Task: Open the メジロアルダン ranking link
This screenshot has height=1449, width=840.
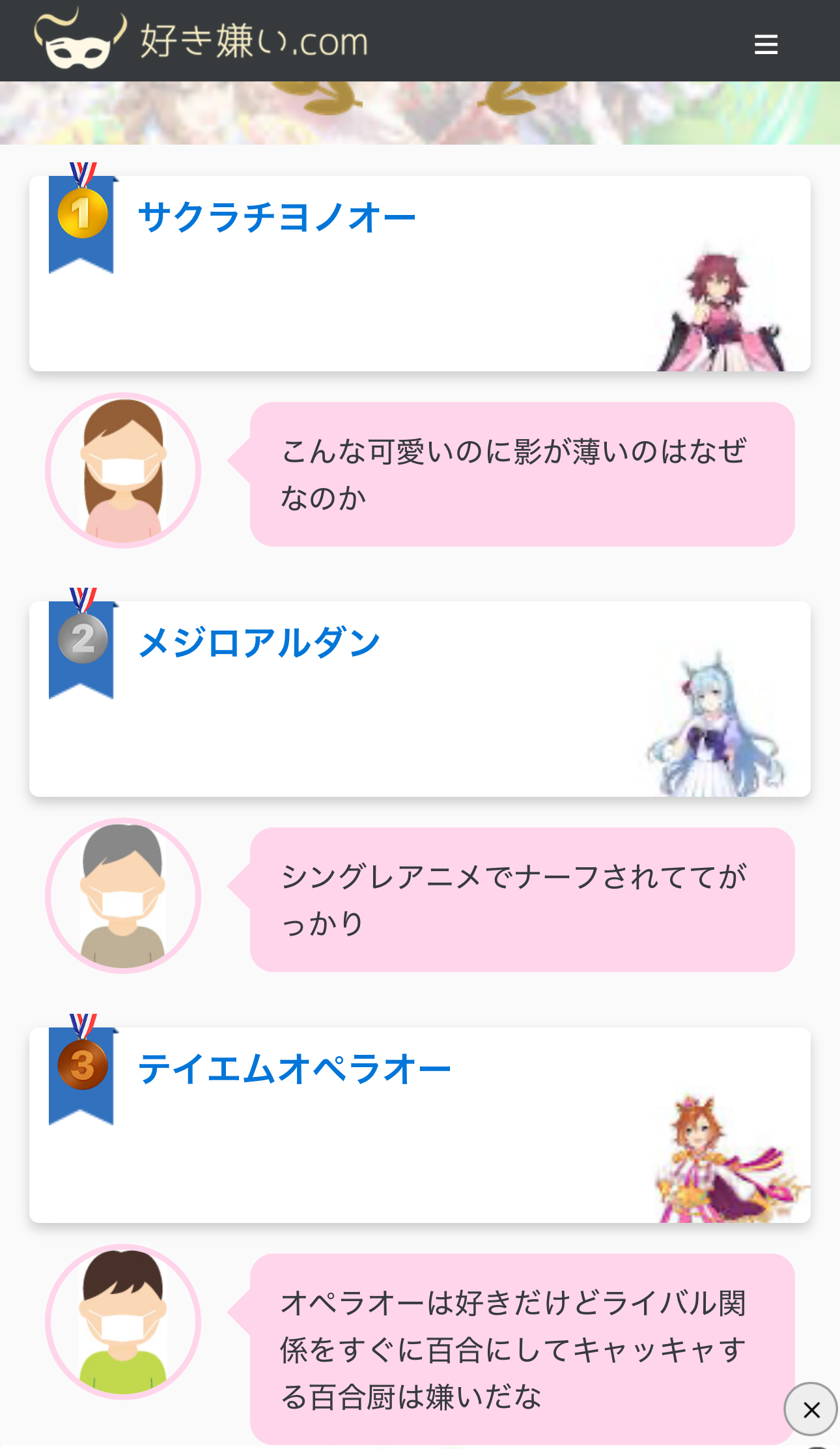Action: [x=260, y=643]
